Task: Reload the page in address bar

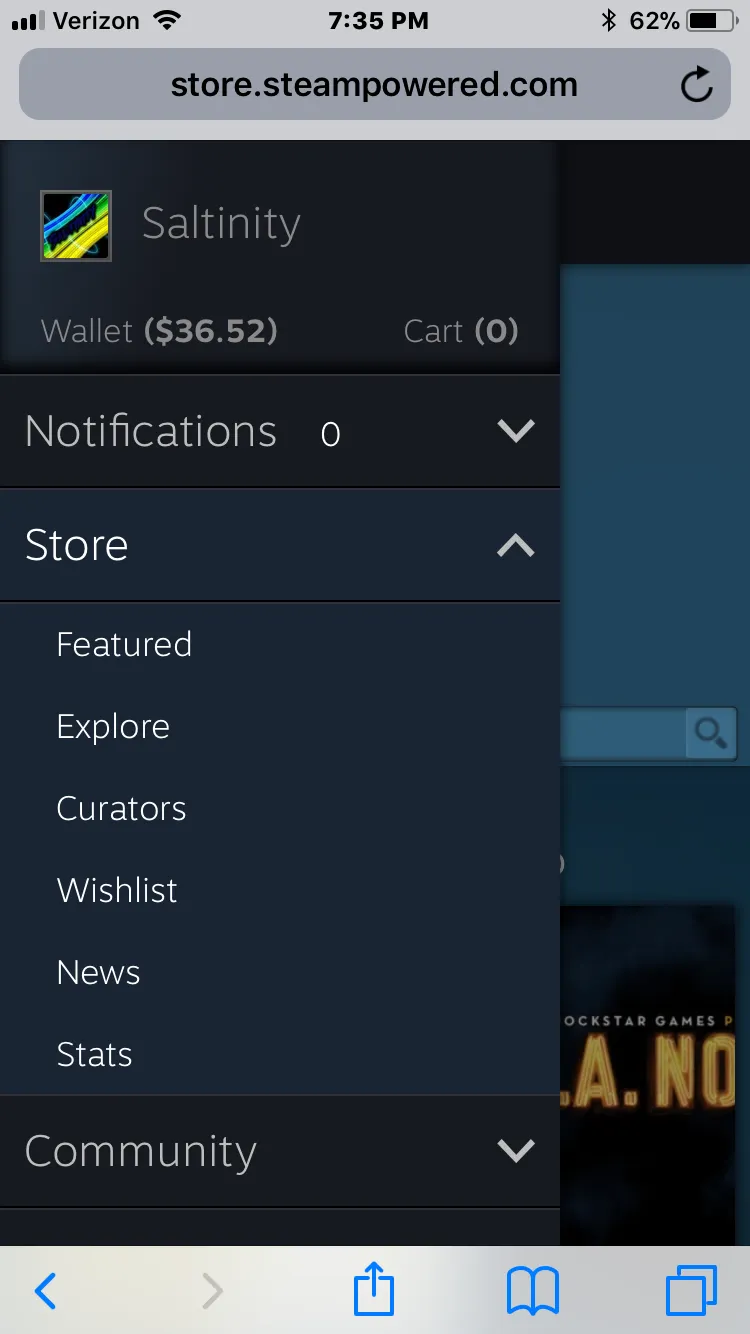Action: [696, 85]
